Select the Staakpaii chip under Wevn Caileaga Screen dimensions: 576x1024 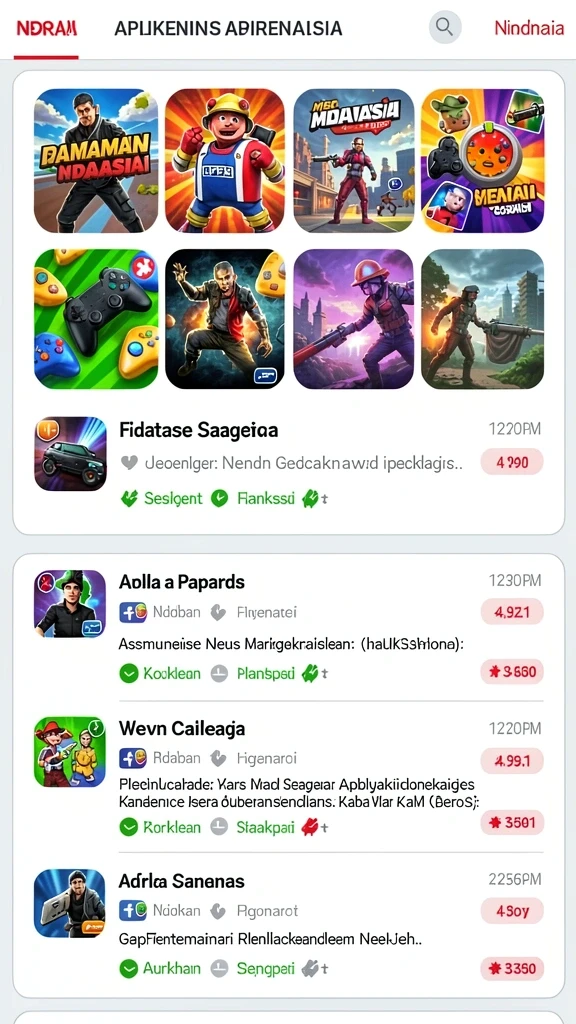[256, 827]
